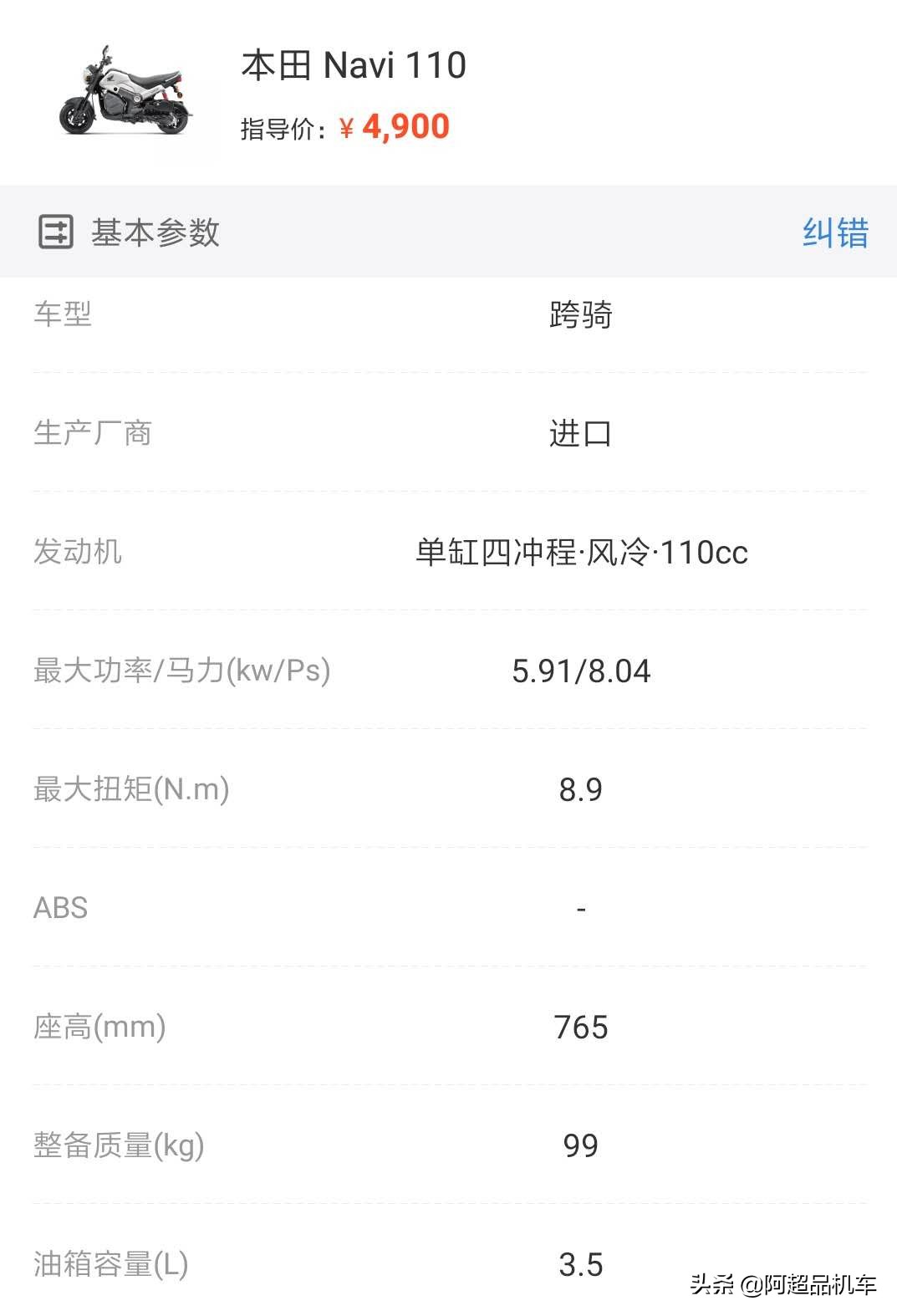
Task: Click the 最大扭矩(N.m) row
Action: [x=130, y=788]
